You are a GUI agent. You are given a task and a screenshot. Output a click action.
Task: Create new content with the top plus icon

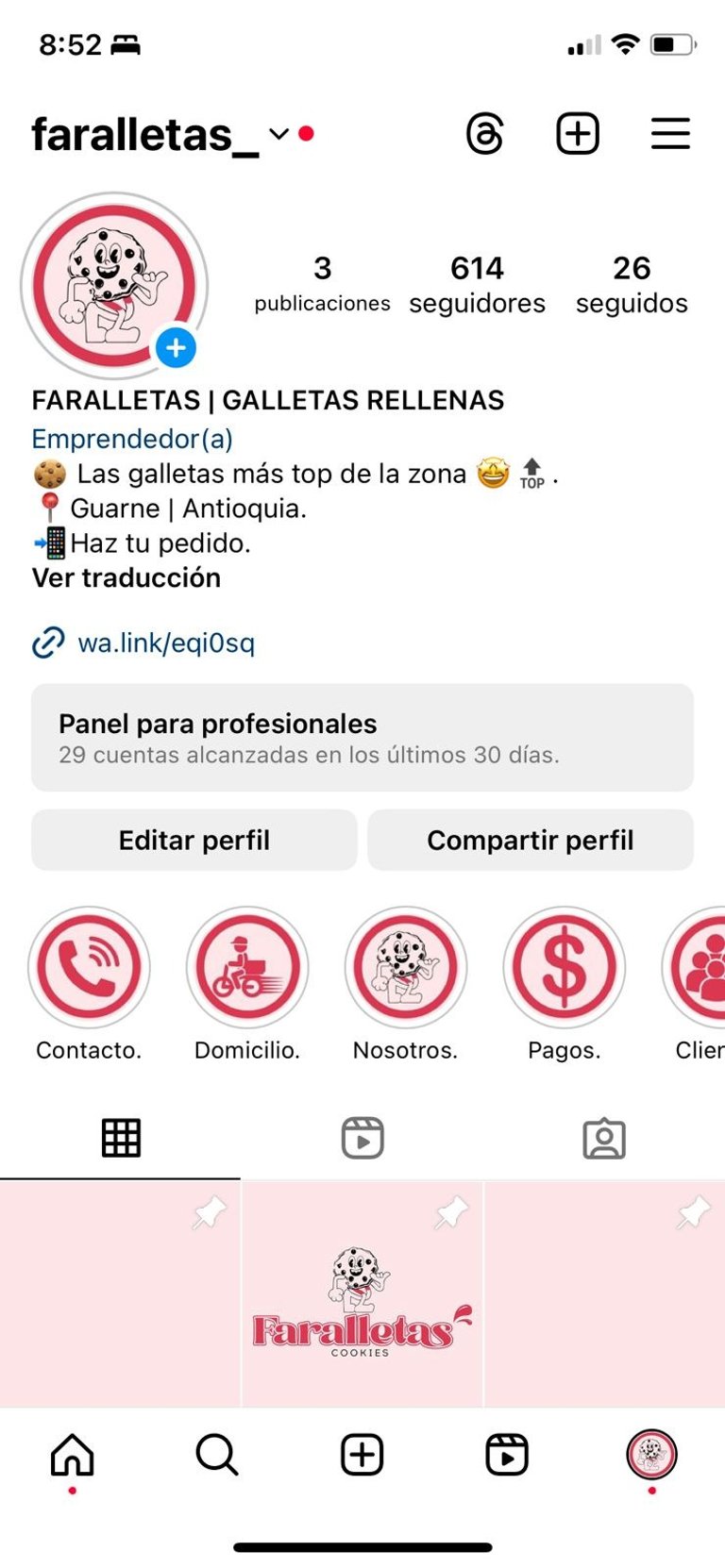(577, 134)
